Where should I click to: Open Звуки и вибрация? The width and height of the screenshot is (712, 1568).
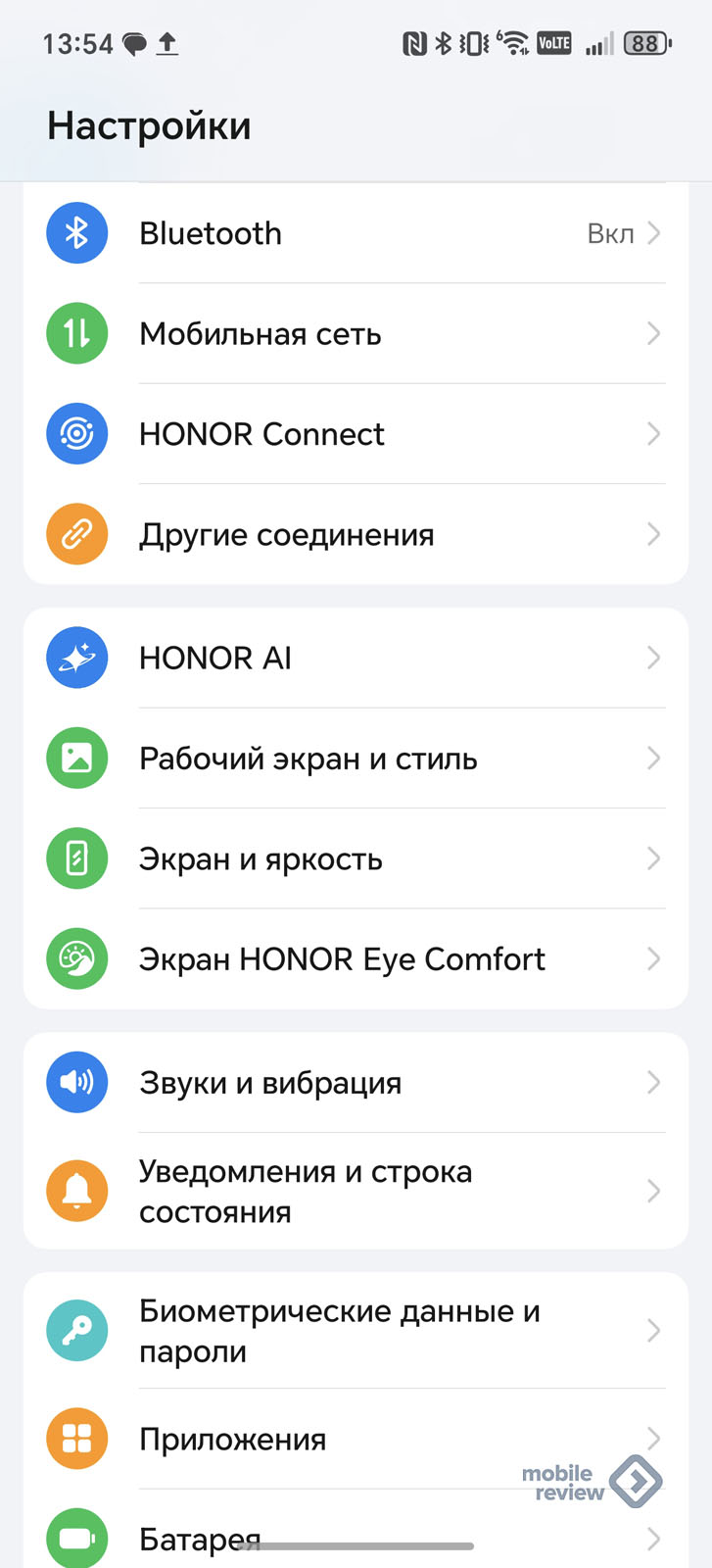pos(356,1083)
